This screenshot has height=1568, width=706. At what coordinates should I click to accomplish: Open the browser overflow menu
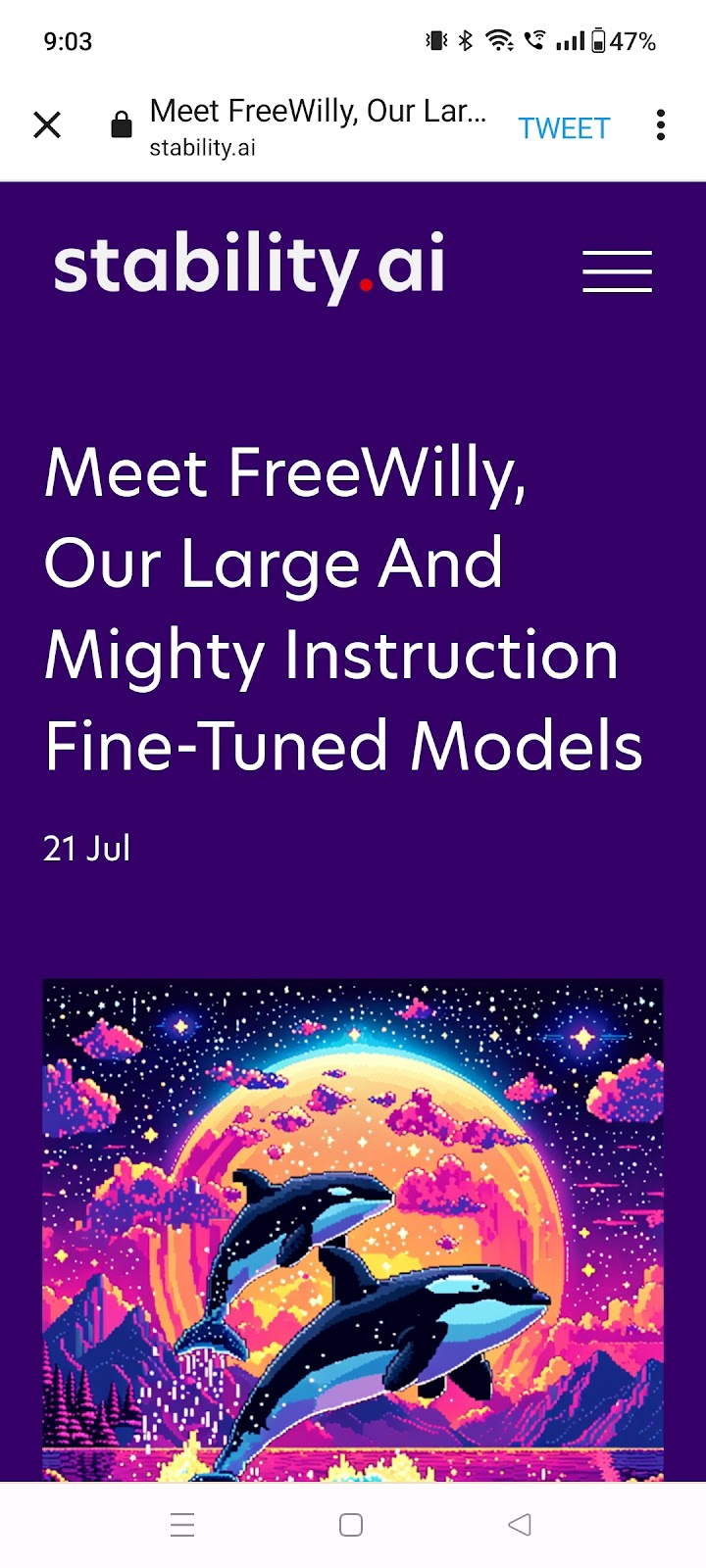click(661, 125)
